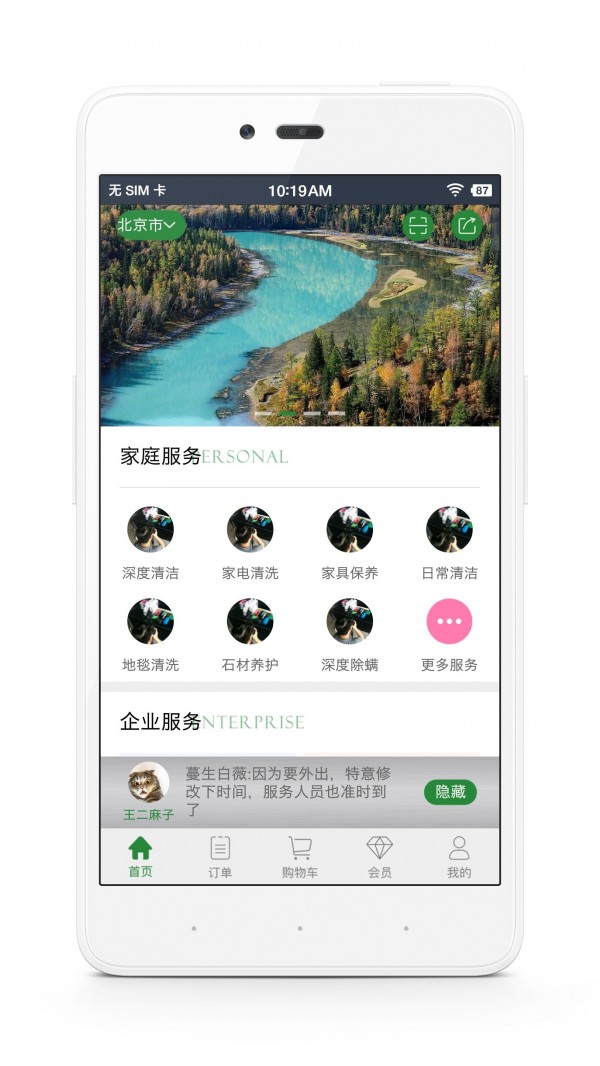The width and height of the screenshot is (600, 1066).
Task: Tap the 首页 home tab
Action: click(x=140, y=856)
